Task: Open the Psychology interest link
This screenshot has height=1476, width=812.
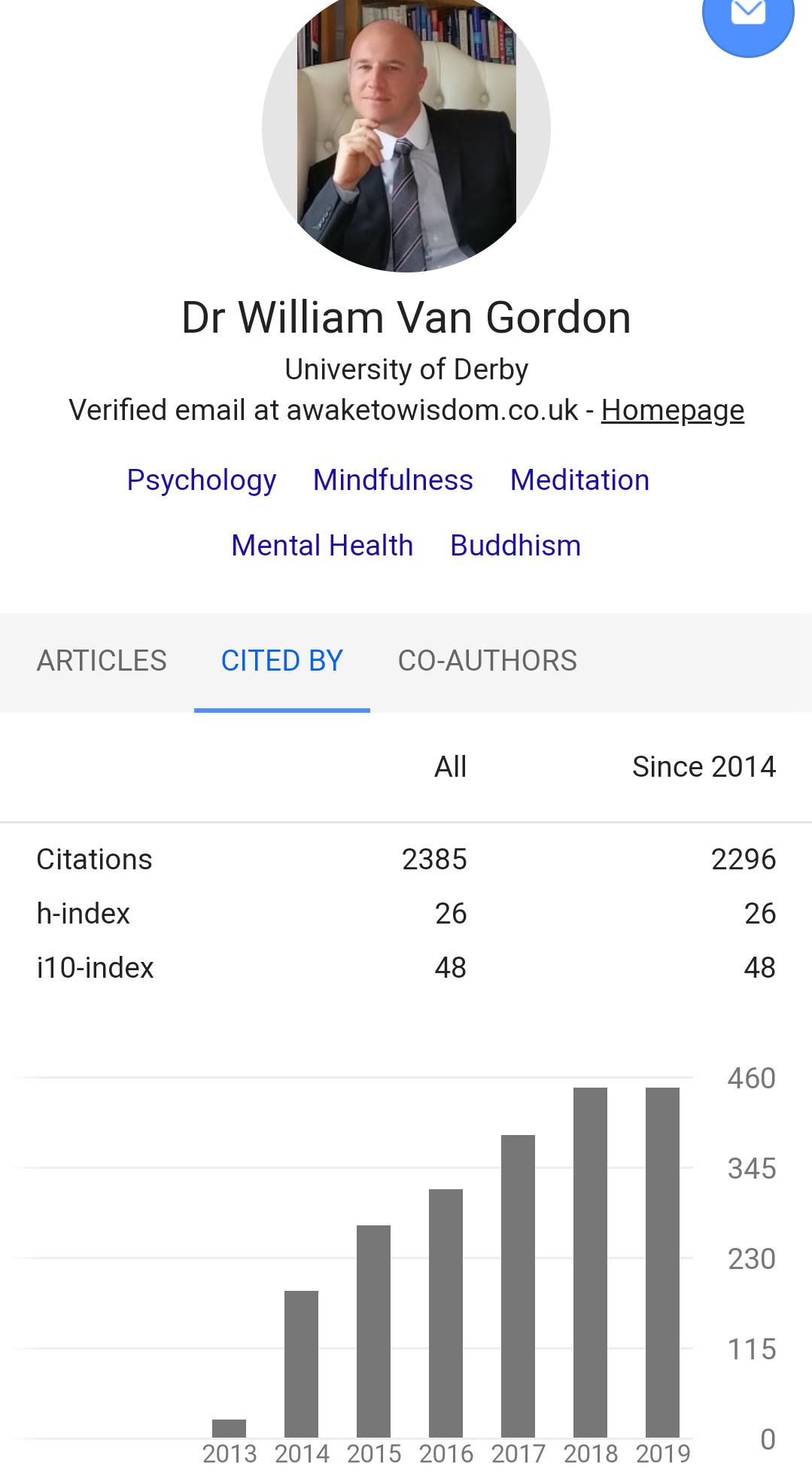Action: [201, 480]
